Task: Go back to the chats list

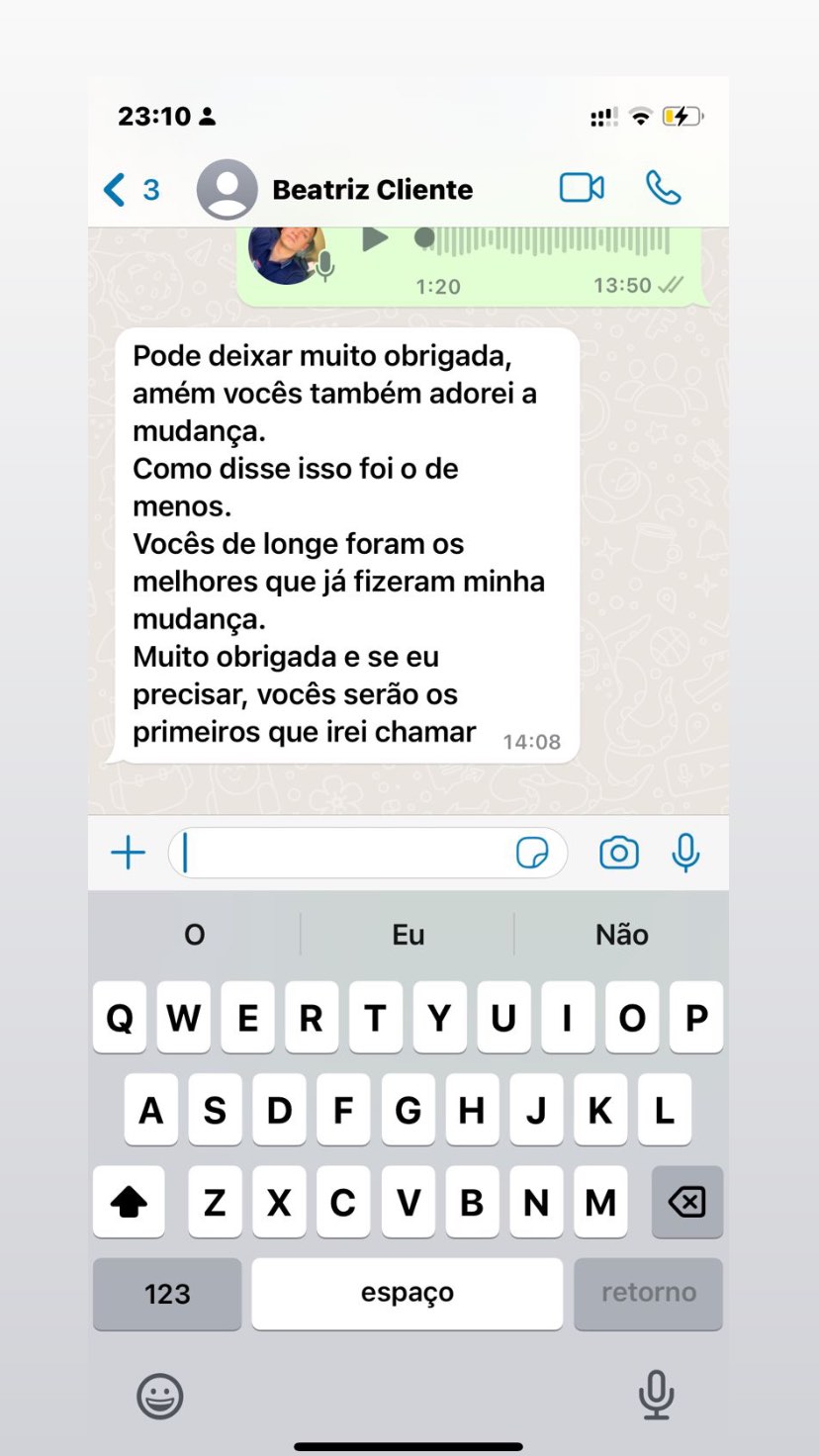Action: click(112, 189)
